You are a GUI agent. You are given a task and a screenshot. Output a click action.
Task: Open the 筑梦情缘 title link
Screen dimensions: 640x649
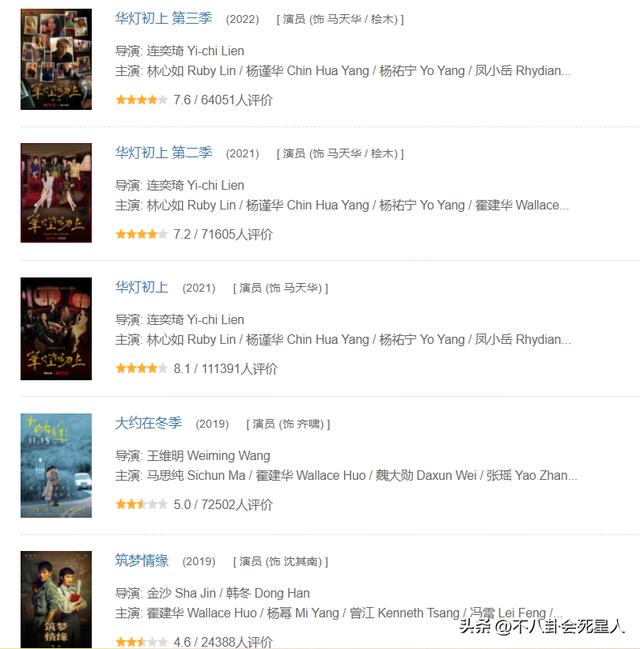(141, 560)
